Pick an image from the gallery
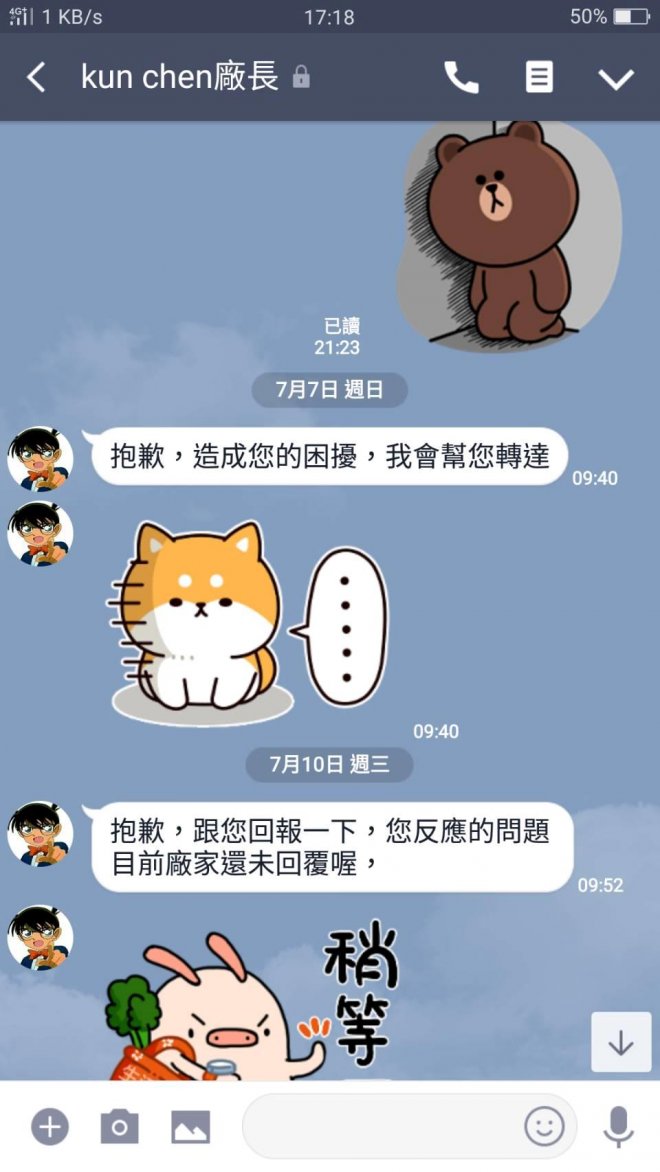Image resolution: width=660 pixels, height=1172 pixels. click(x=190, y=1127)
